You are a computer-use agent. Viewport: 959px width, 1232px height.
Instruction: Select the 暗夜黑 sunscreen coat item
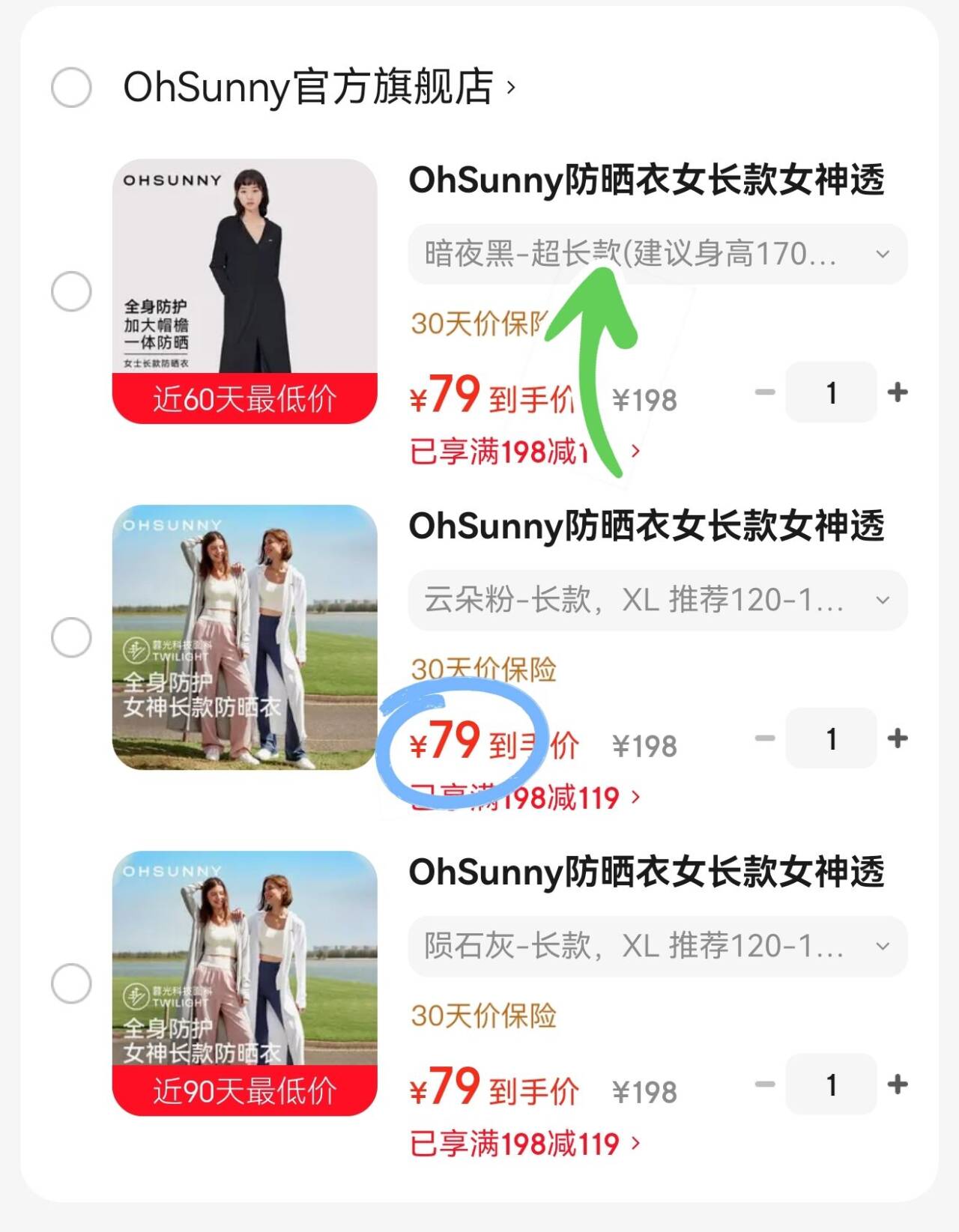71,291
